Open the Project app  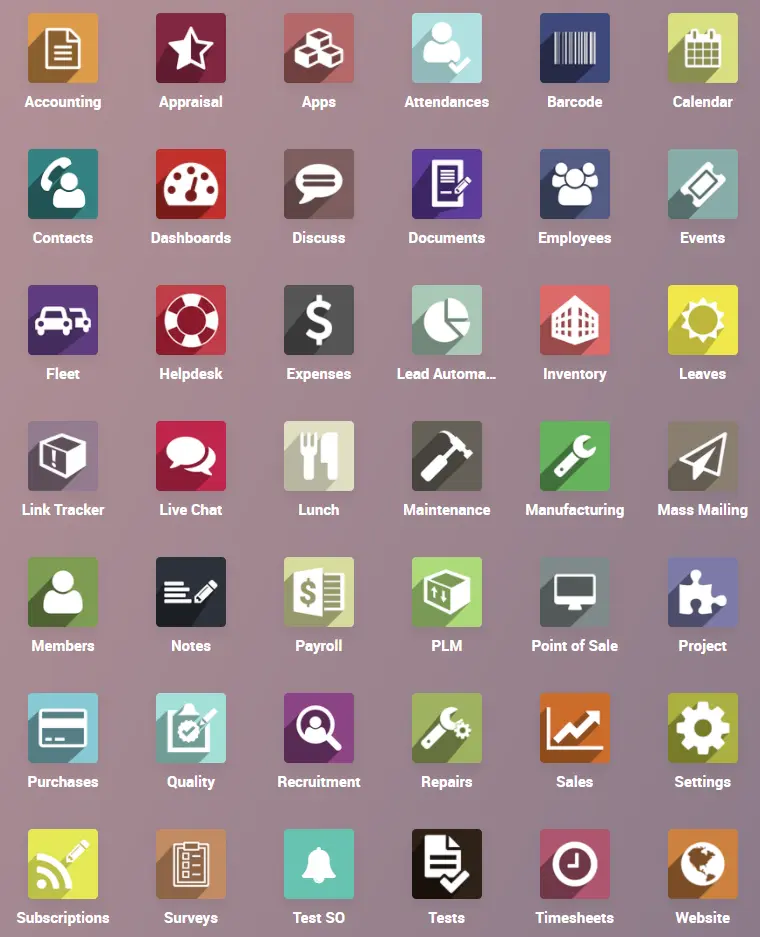point(703,592)
